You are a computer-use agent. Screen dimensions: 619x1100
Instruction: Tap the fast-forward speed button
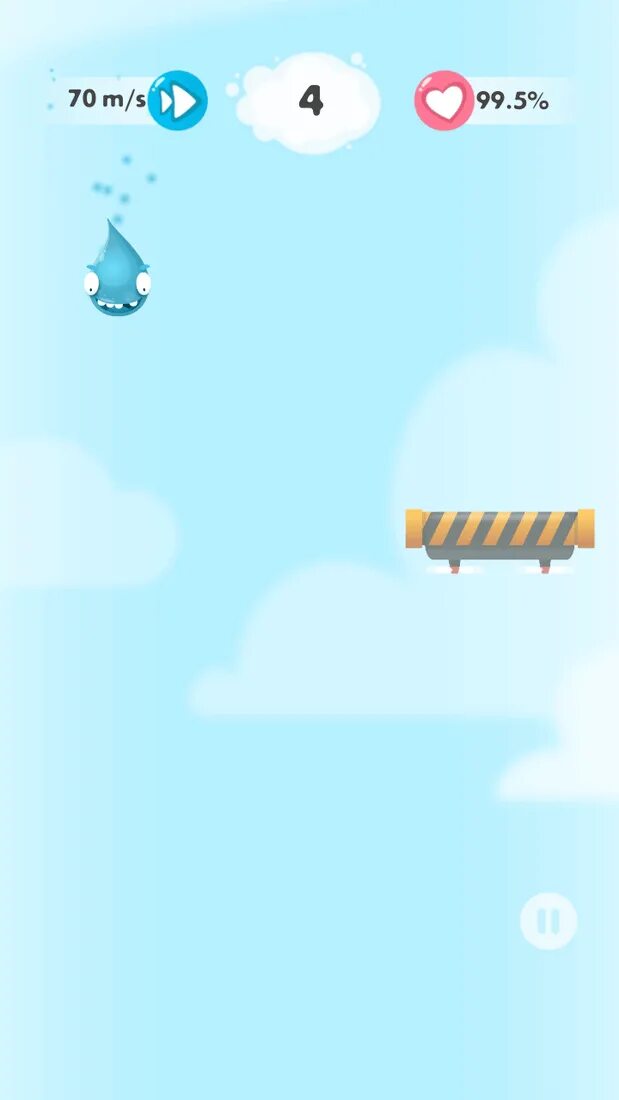tap(178, 100)
